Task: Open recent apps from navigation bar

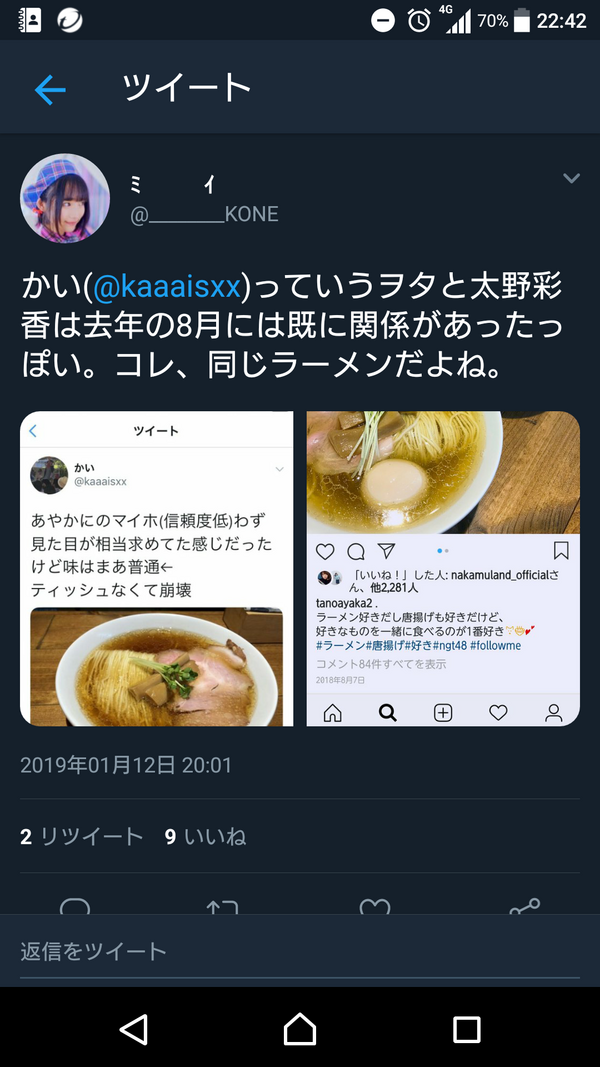Action: tap(467, 1029)
